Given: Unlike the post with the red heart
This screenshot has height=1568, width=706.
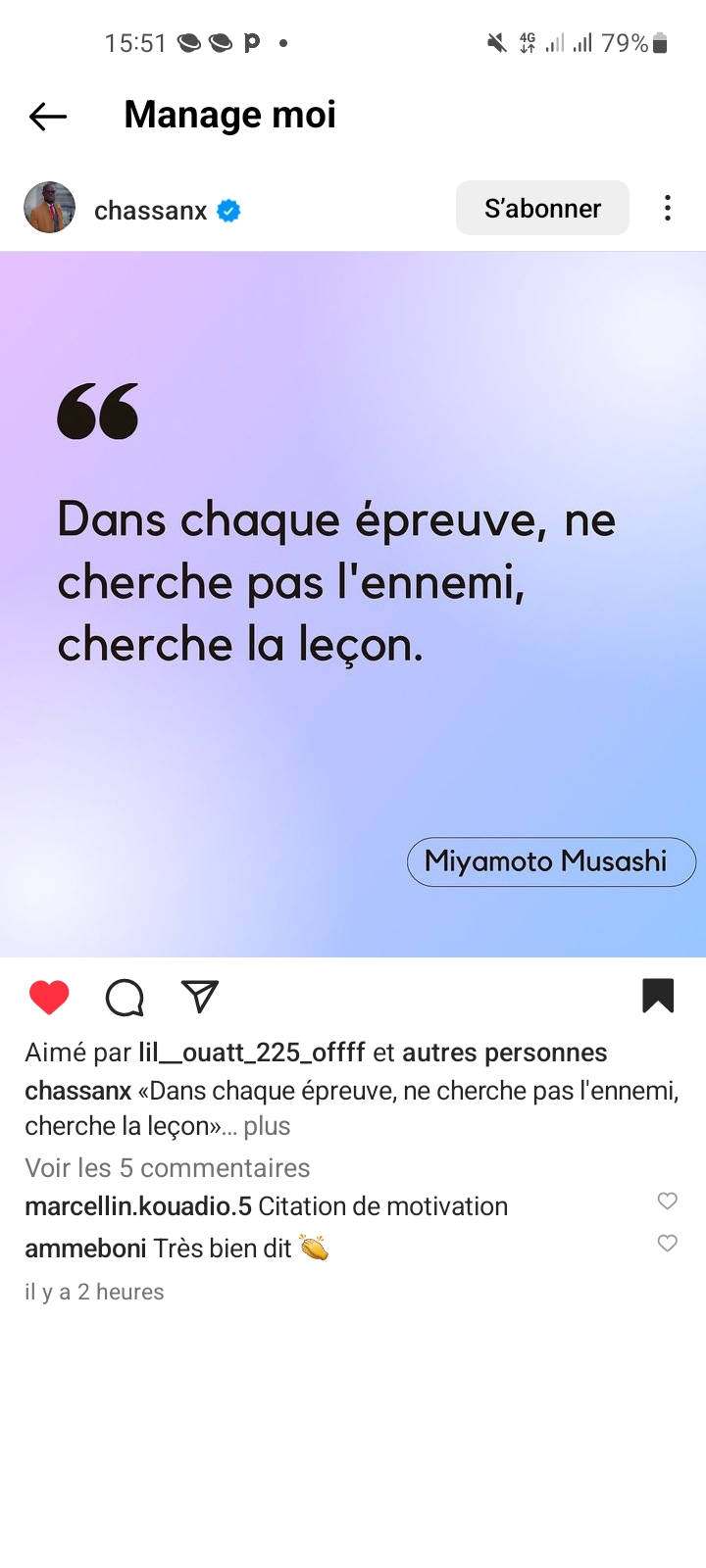Looking at the screenshot, I should point(49,997).
